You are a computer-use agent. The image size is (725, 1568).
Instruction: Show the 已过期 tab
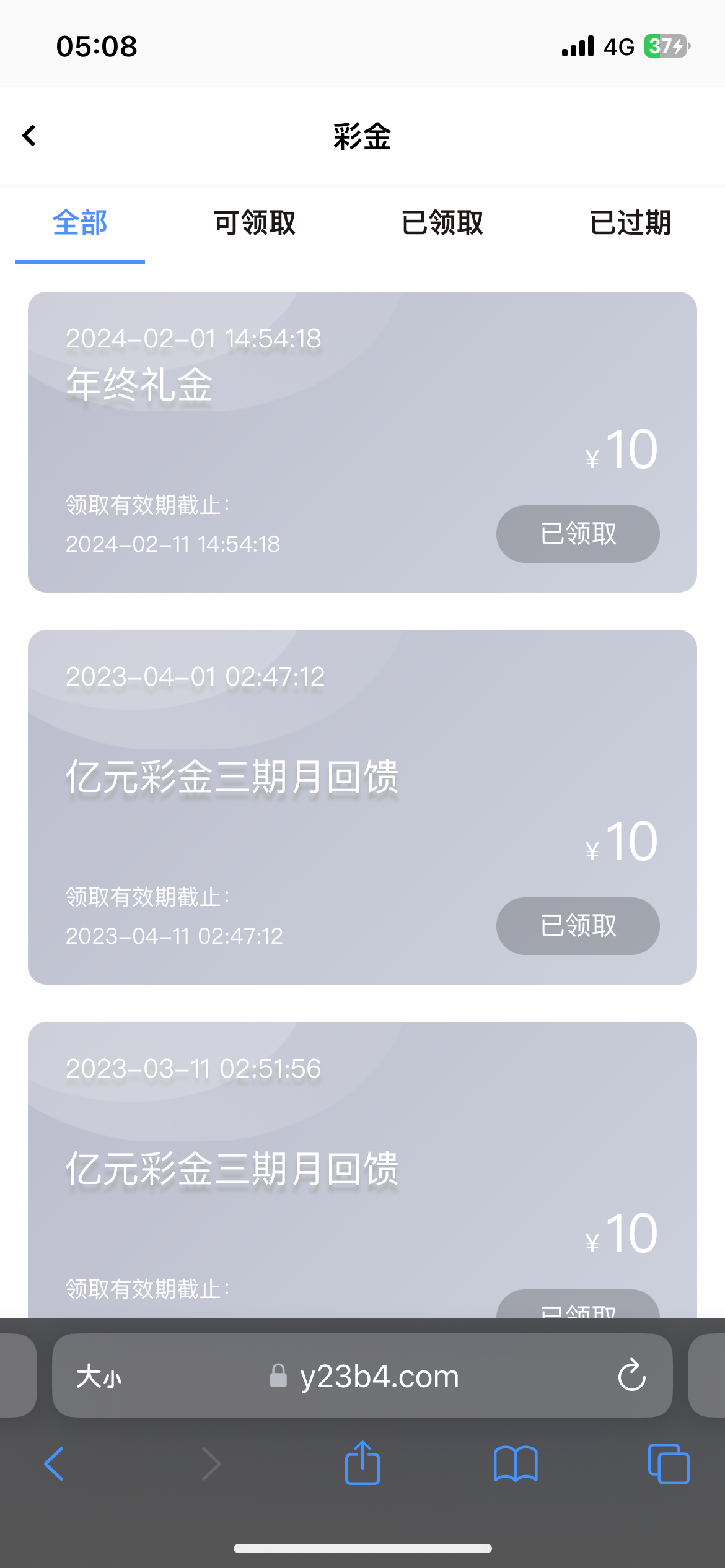[630, 223]
